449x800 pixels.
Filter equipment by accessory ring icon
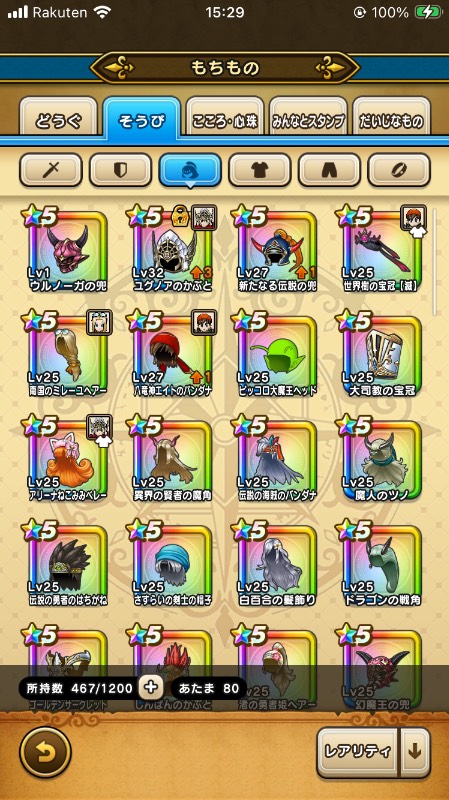pos(399,170)
